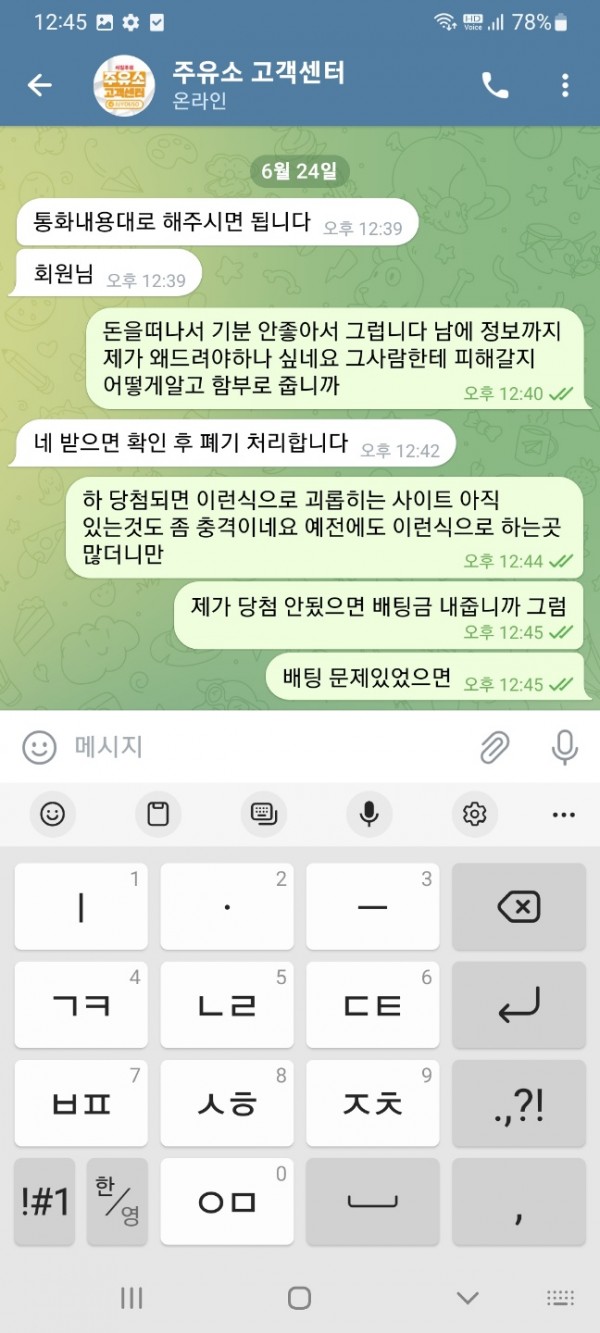600x1333 pixels.
Task: Switch keyboard language with 한/영 key
Action: [x=117, y=1201]
